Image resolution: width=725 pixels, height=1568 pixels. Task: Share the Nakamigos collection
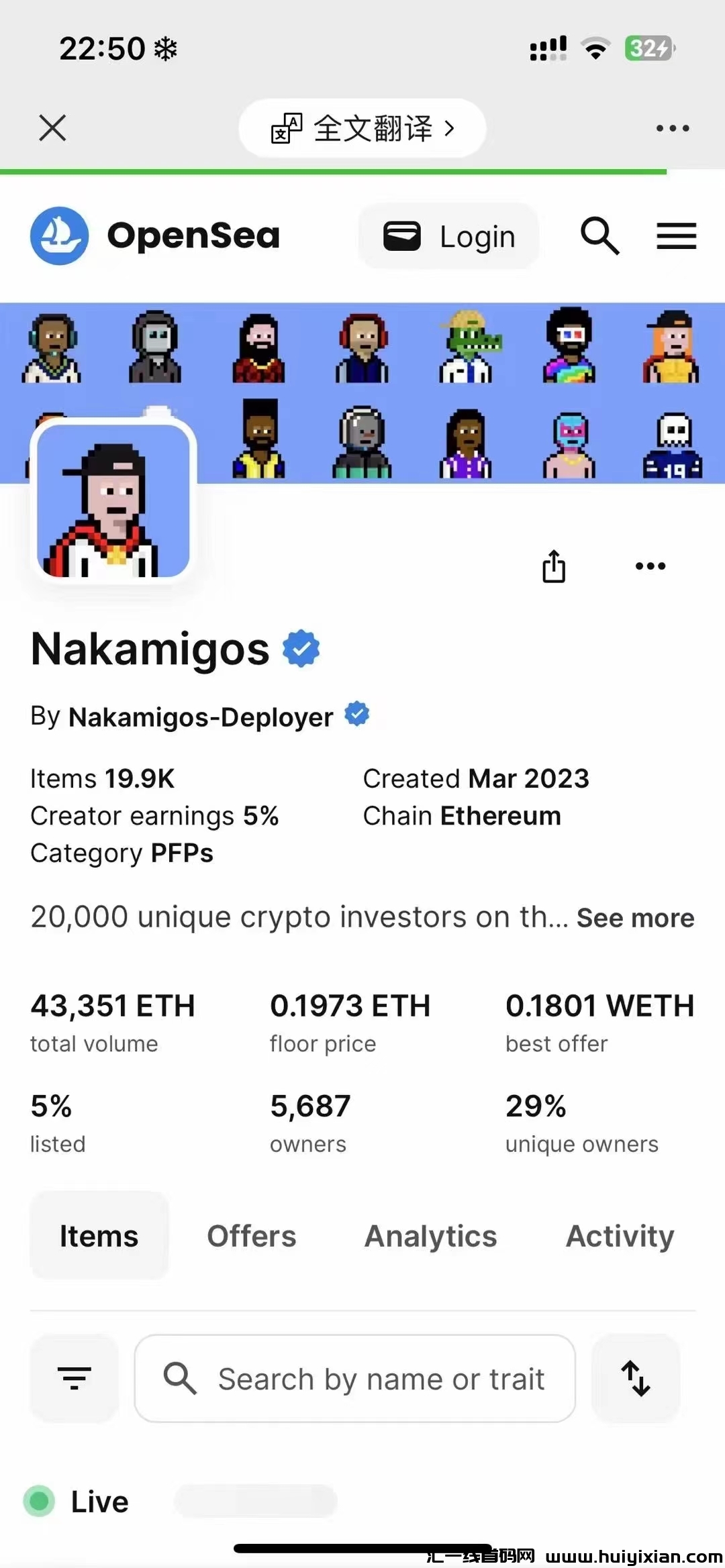[554, 566]
